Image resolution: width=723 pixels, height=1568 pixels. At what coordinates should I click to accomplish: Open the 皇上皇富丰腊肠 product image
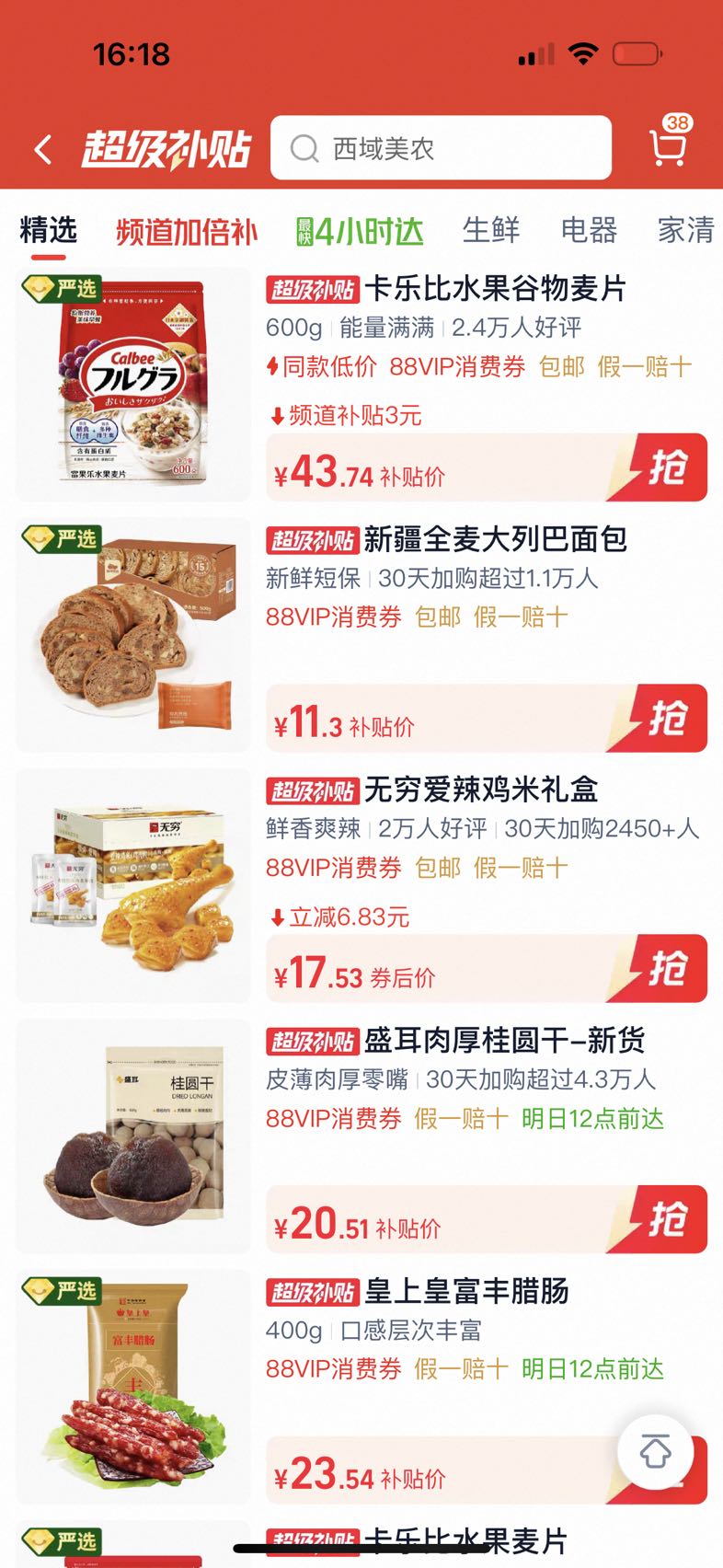(133, 1386)
